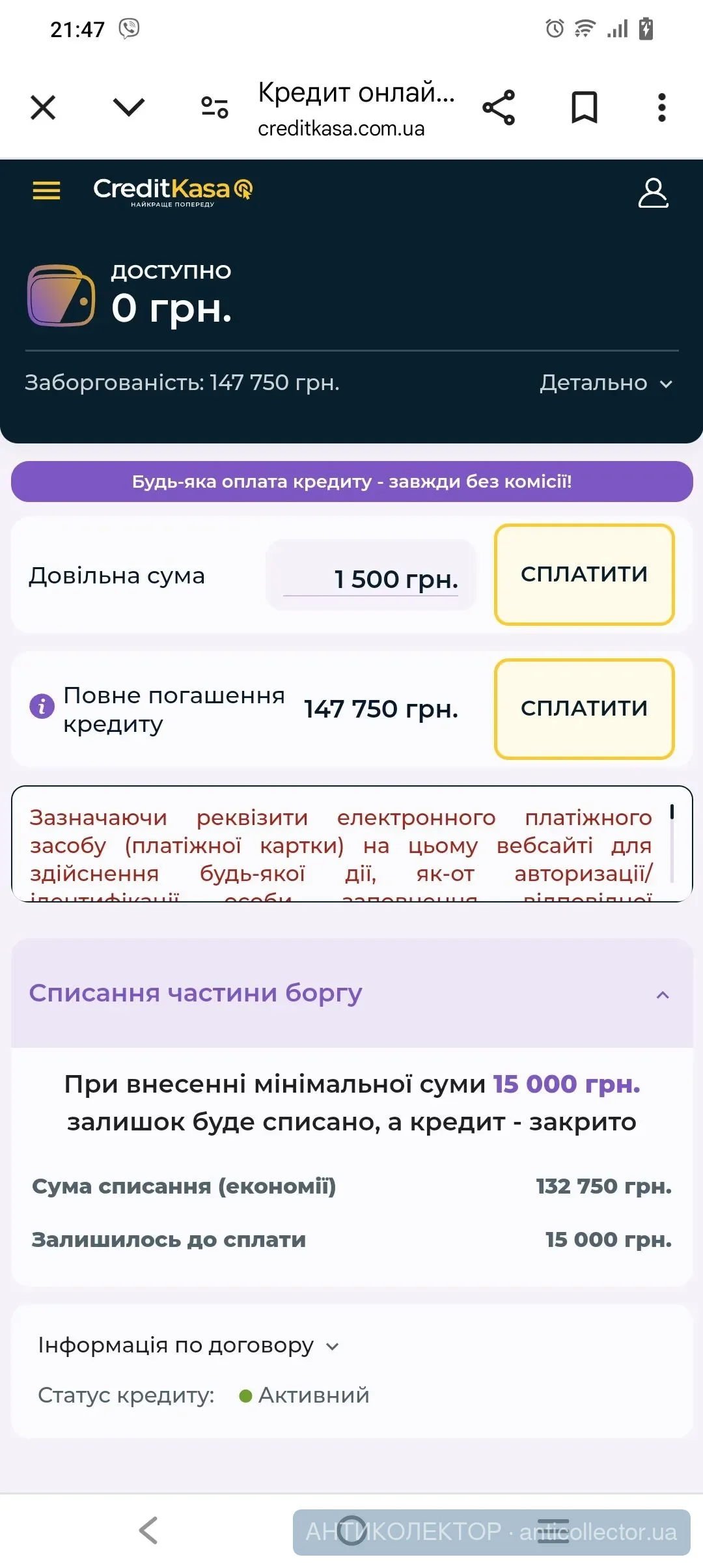Open the browser overflow menu

point(661,107)
